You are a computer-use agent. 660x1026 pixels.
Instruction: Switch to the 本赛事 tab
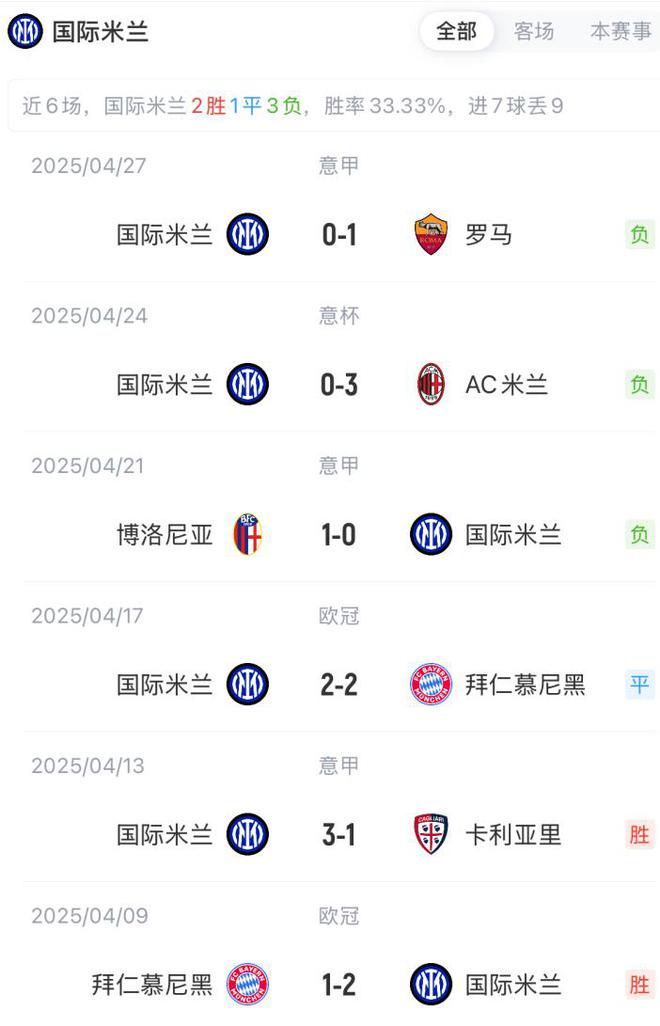pos(620,32)
